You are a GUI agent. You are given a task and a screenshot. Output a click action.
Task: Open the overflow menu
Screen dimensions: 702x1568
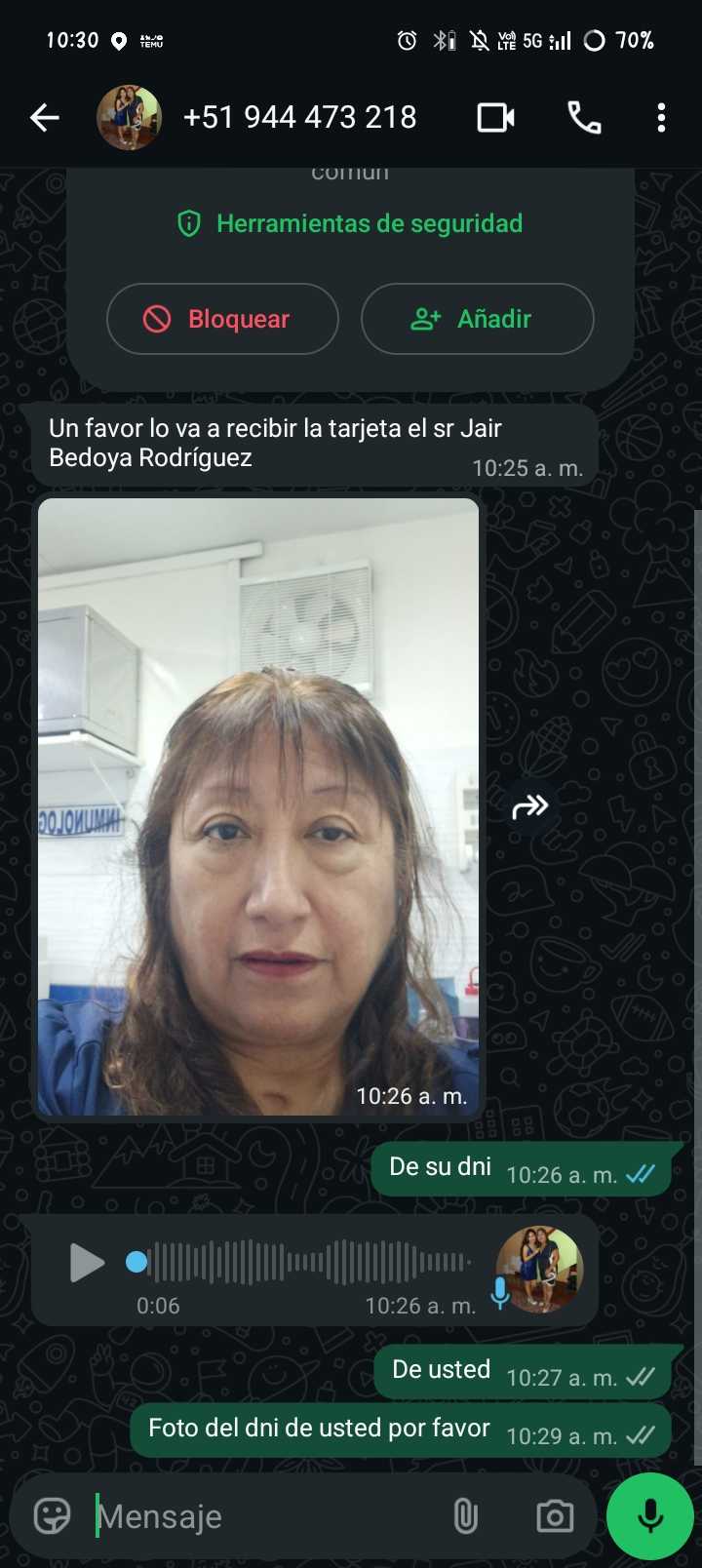661,118
